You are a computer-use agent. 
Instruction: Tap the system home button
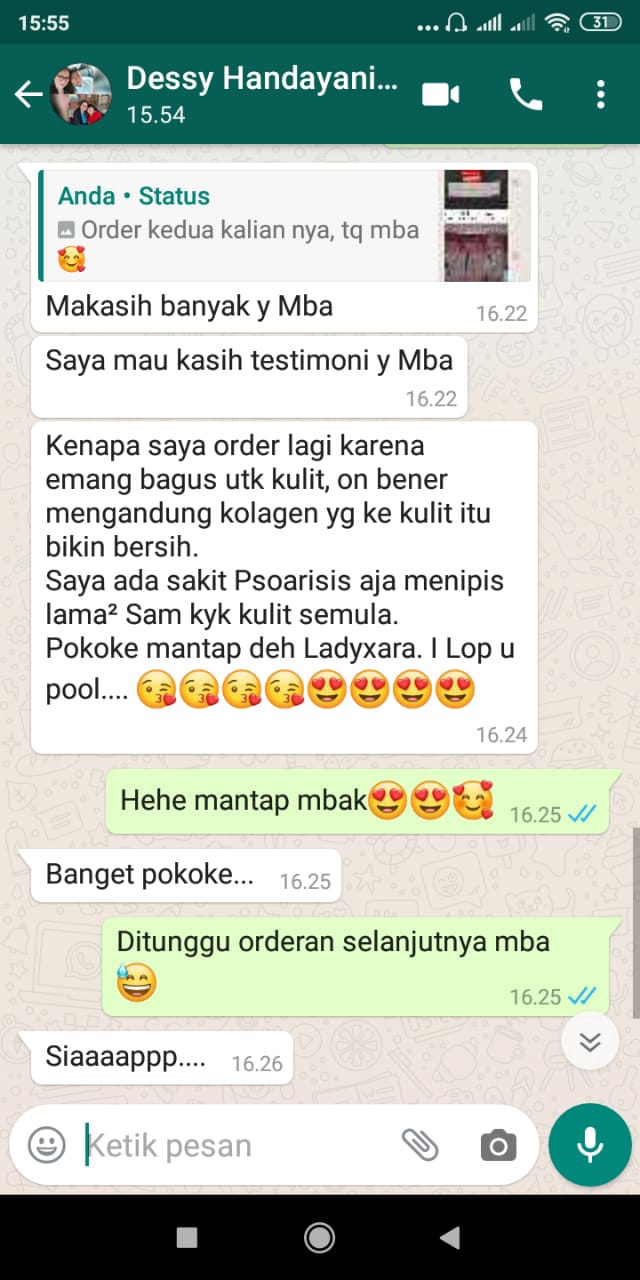point(319,1237)
